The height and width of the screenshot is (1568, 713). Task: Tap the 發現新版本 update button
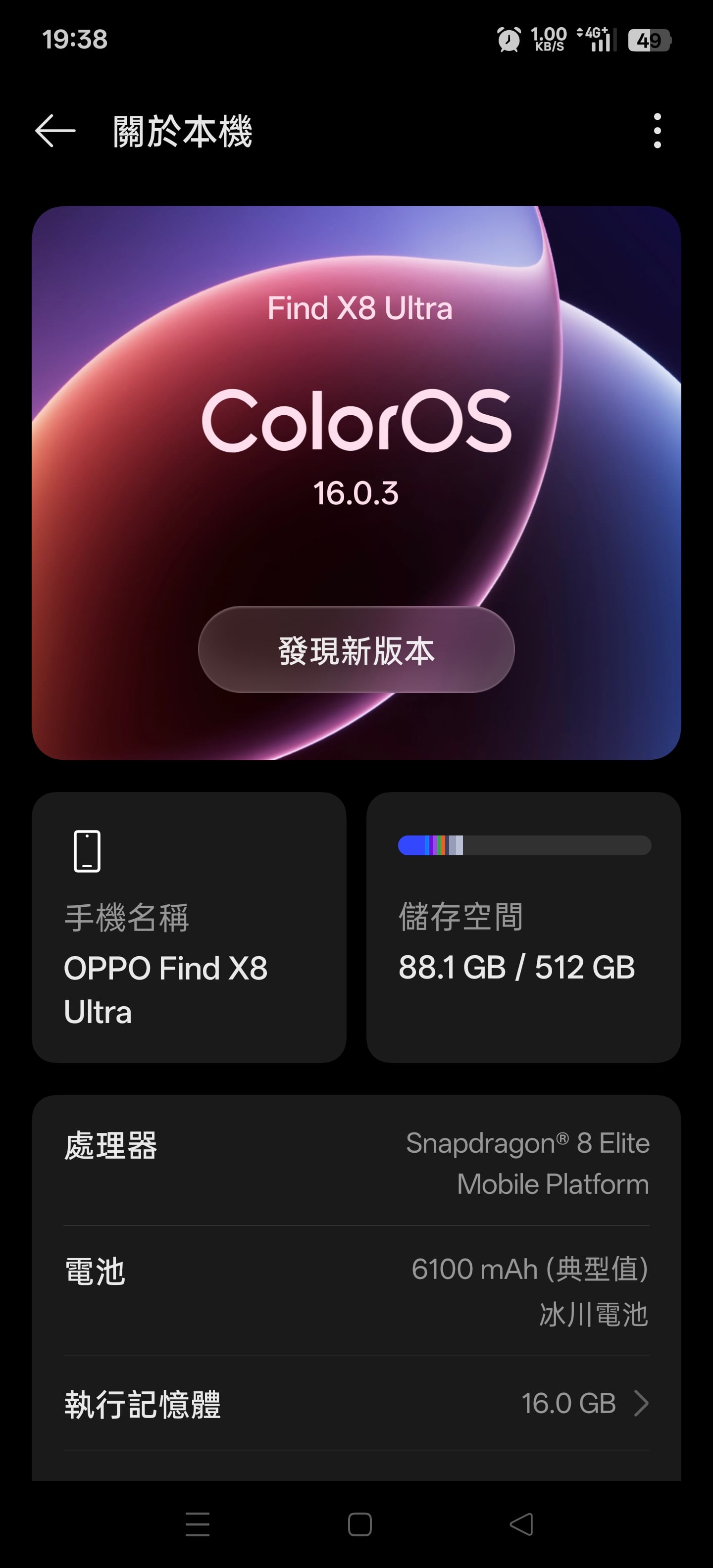pyautogui.click(x=356, y=649)
